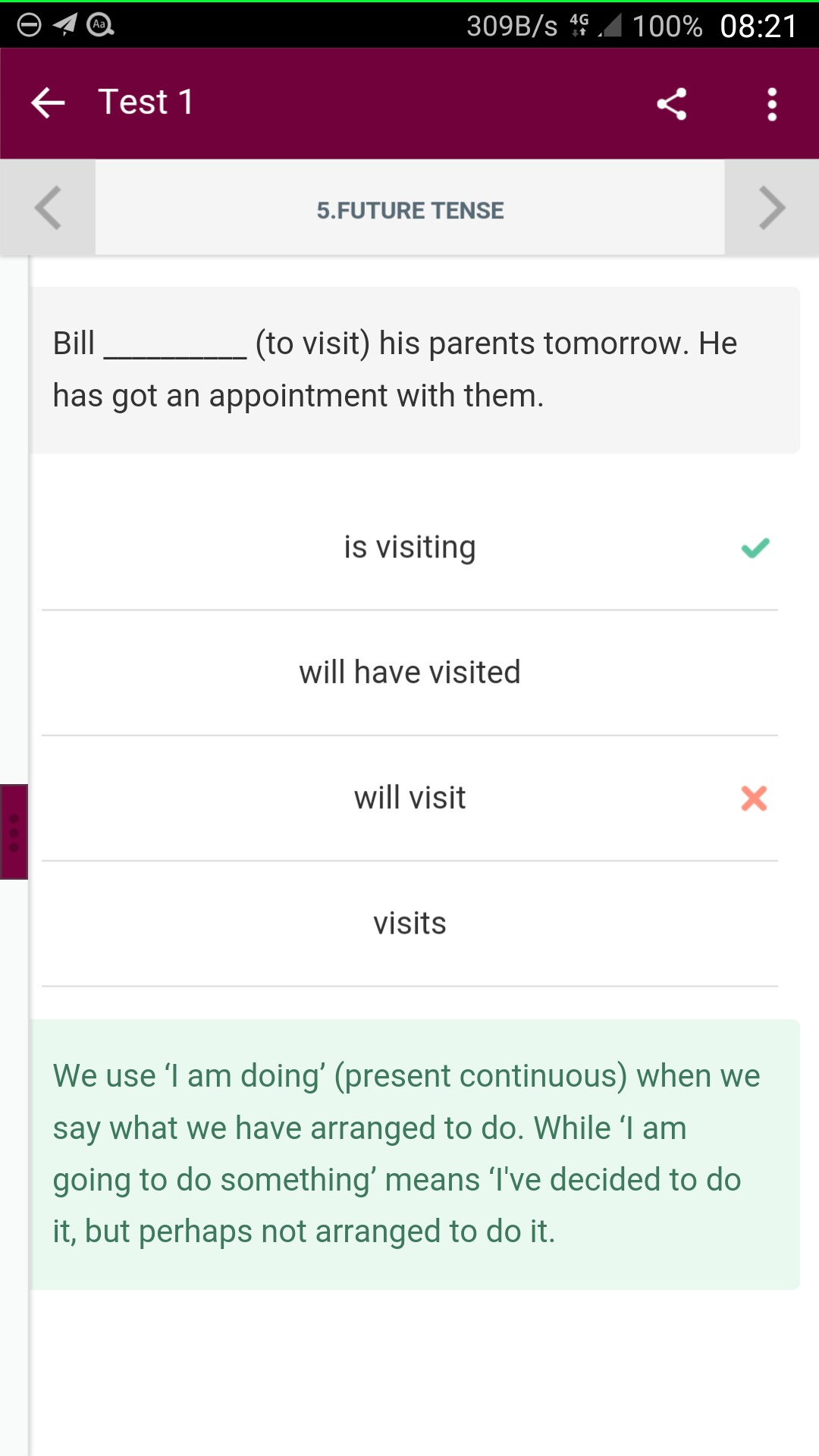
Task: Go to the previous question
Action: click(48, 207)
